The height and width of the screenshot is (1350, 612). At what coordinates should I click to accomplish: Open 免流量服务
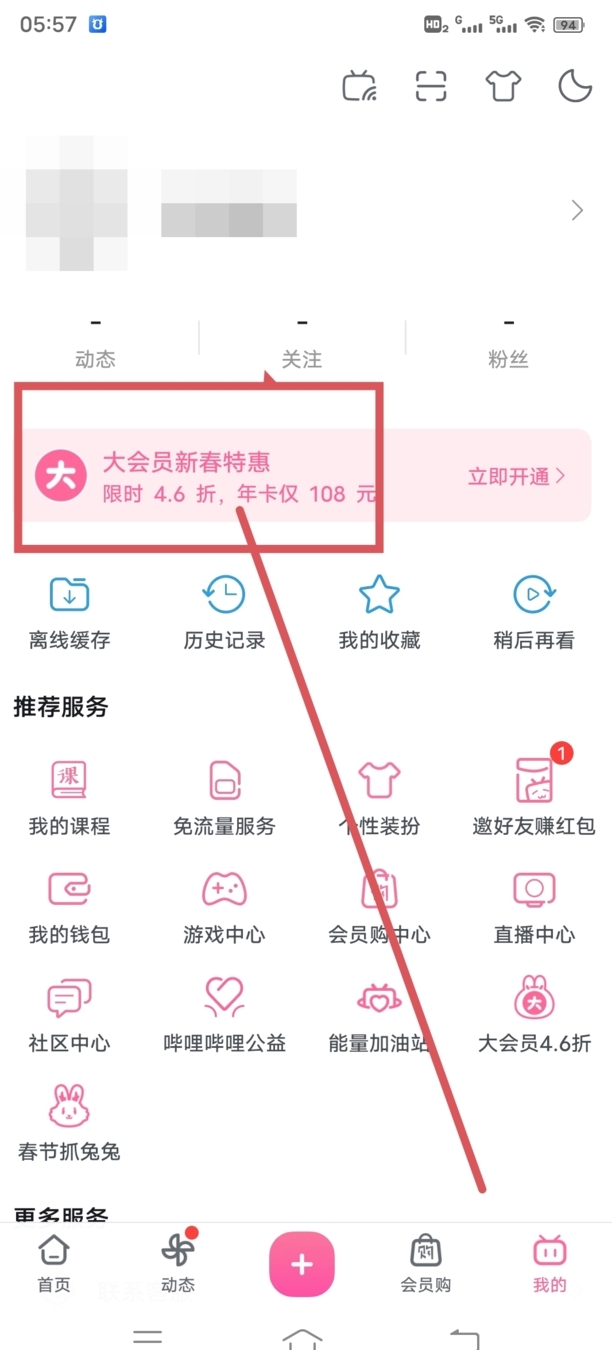pyautogui.click(x=224, y=797)
